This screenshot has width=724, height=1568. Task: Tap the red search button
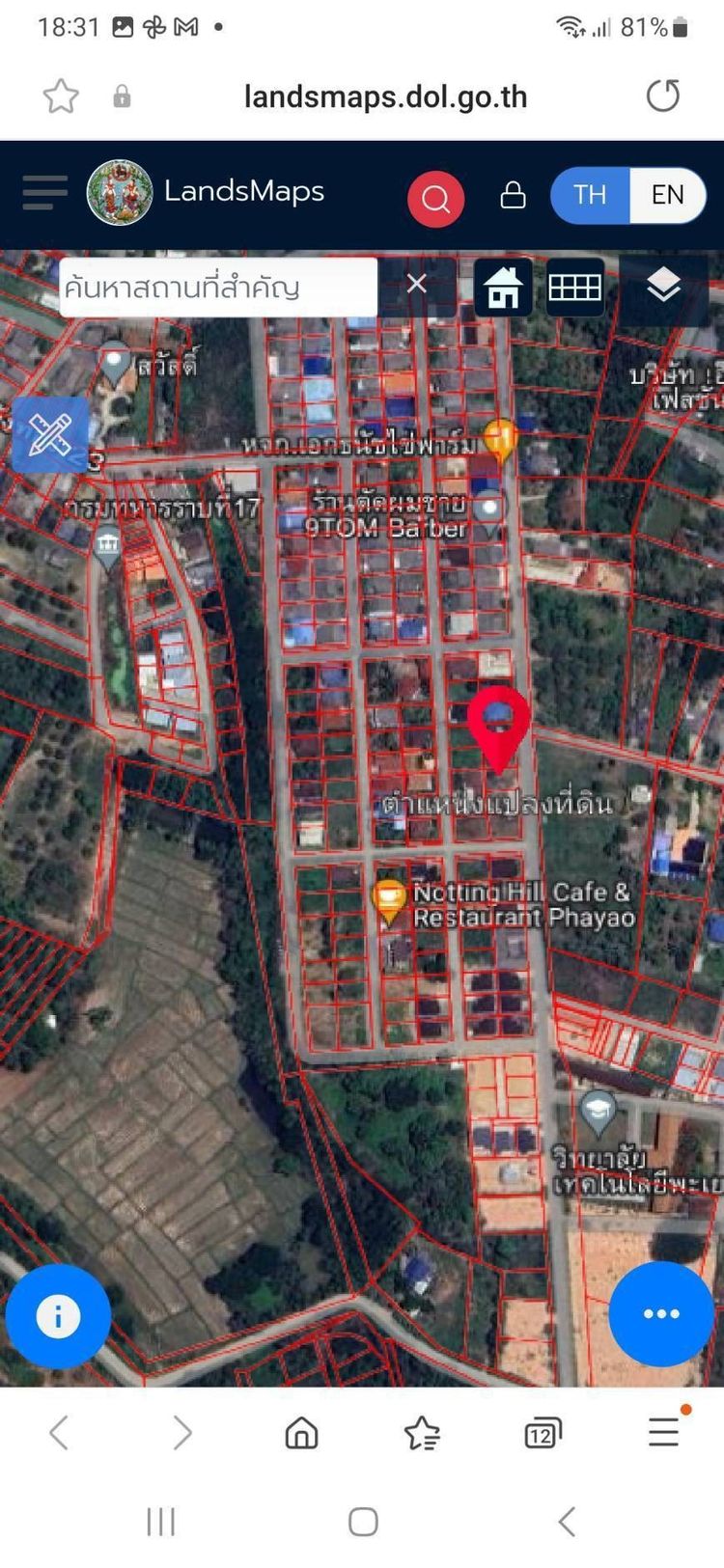(x=435, y=199)
